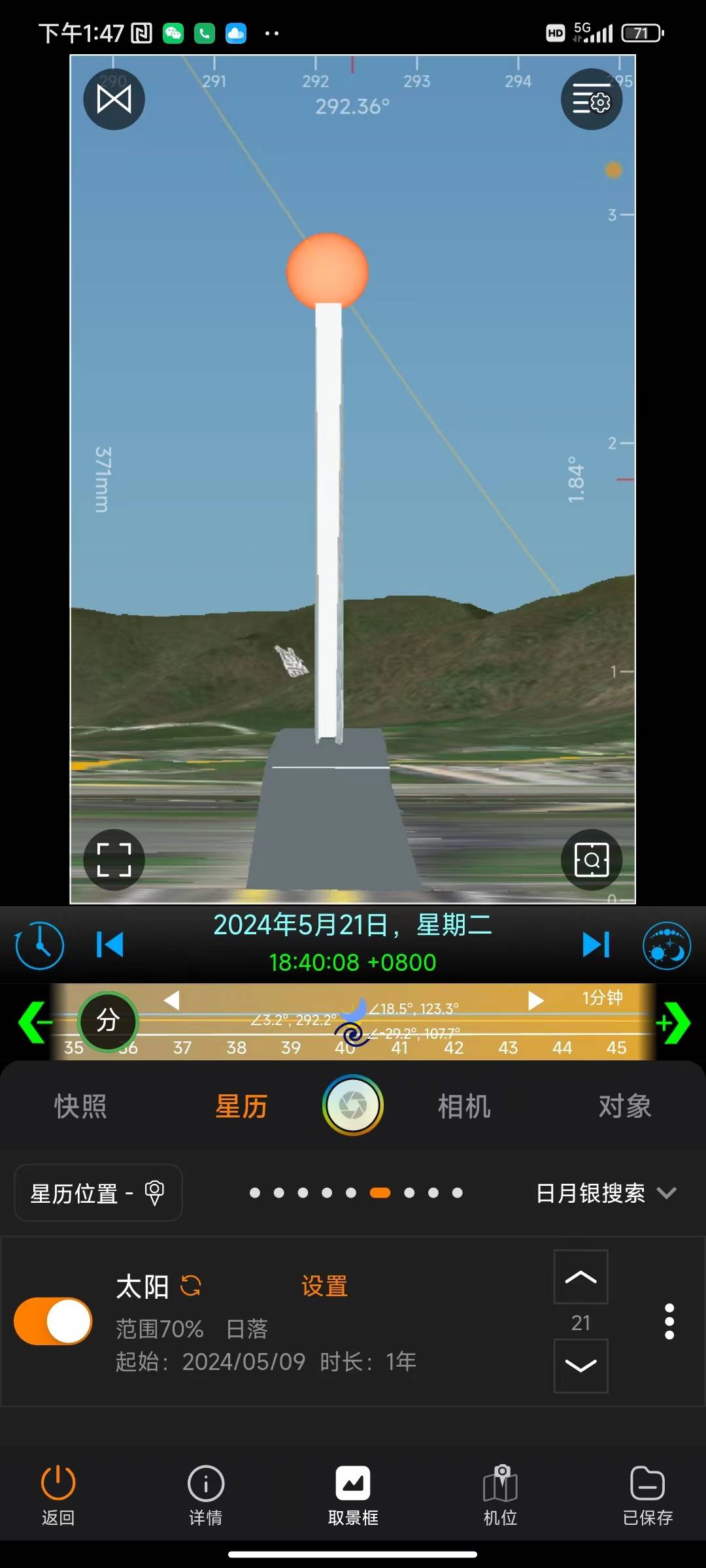The image size is (706, 1568).
Task: Open the three-dot menu for 太阳
Action: pos(669,1322)
